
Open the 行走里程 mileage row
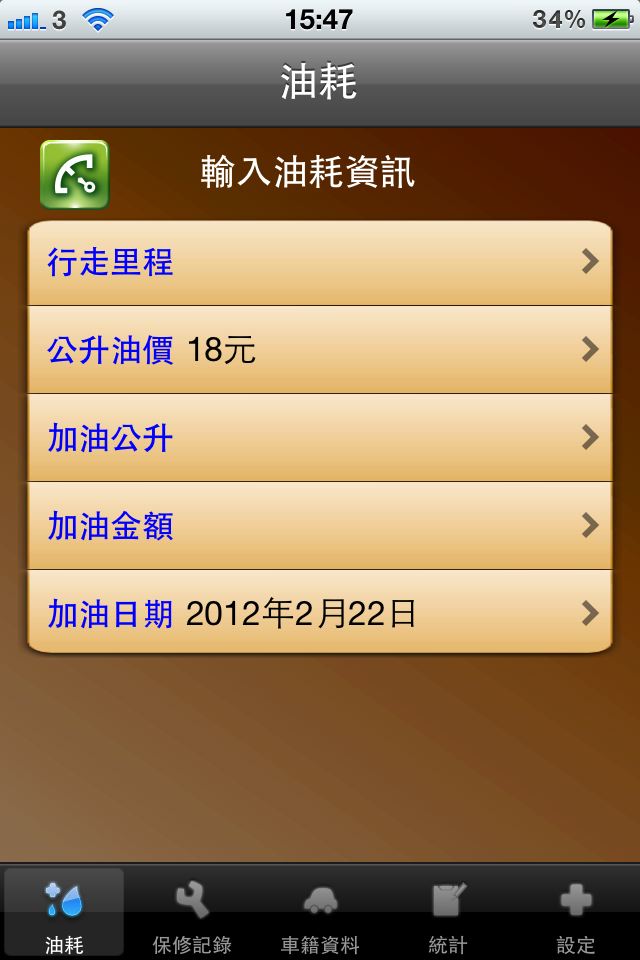pos(319,263)
